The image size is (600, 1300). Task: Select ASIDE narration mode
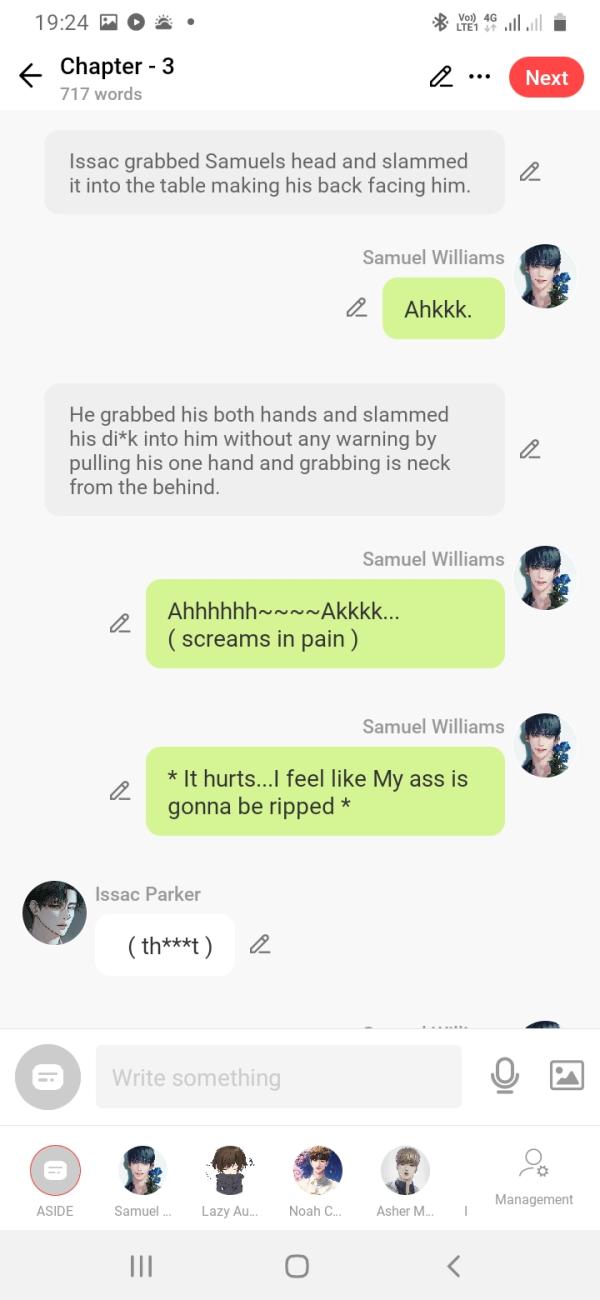tap(55, 1179)
